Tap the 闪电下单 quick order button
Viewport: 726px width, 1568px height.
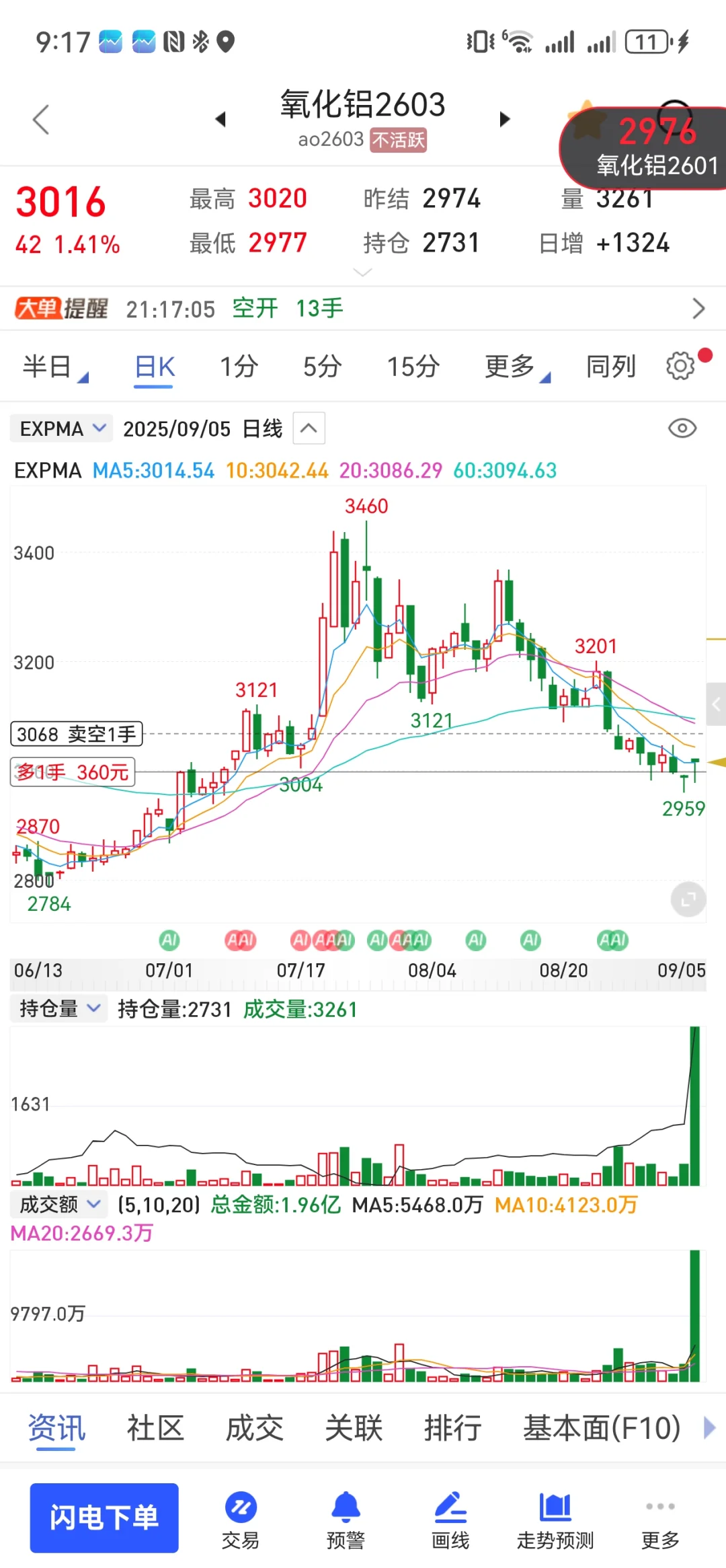(104, 1518)
